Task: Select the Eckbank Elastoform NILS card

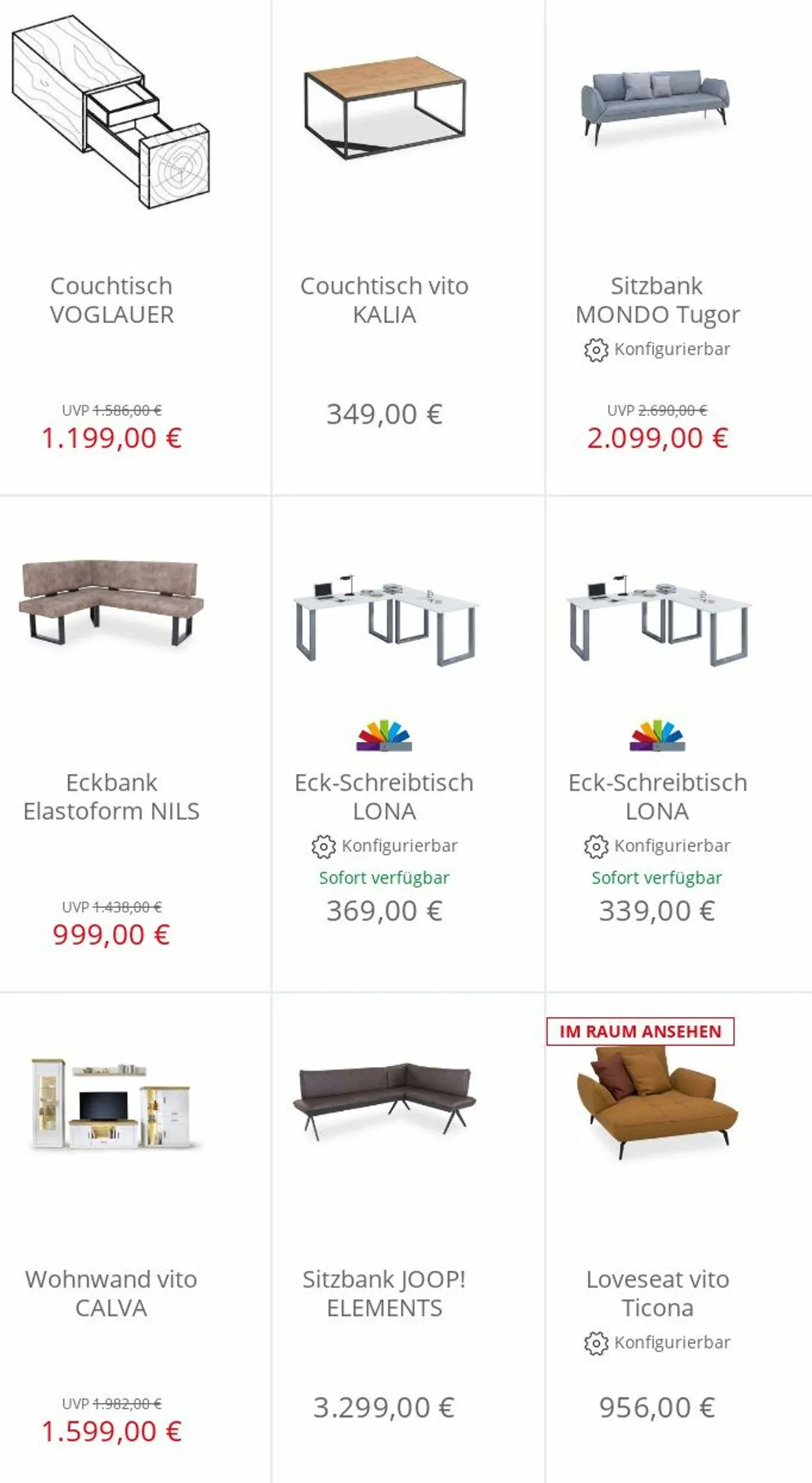Action: (135, 744)
